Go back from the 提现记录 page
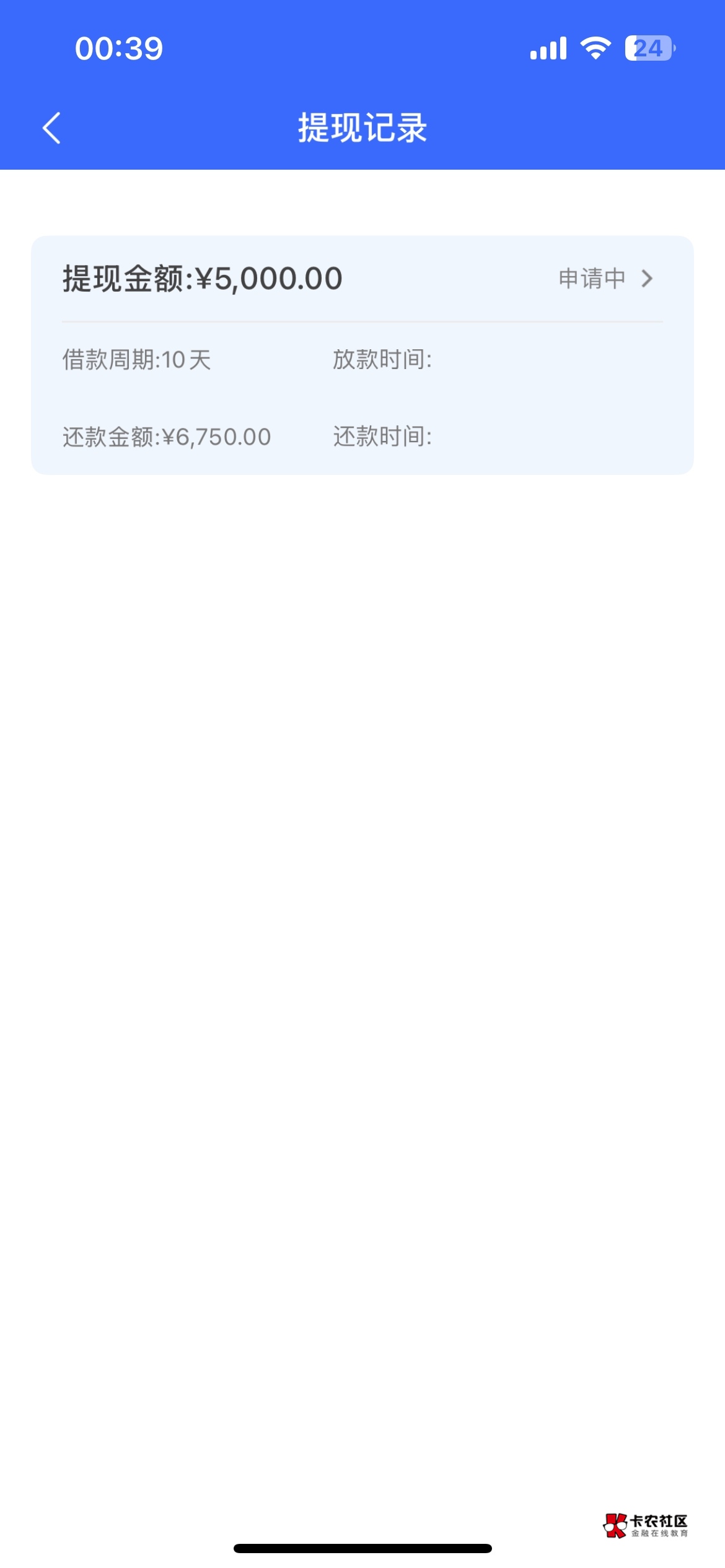This screenshot has width=725, height=1568. coord(52,128)
